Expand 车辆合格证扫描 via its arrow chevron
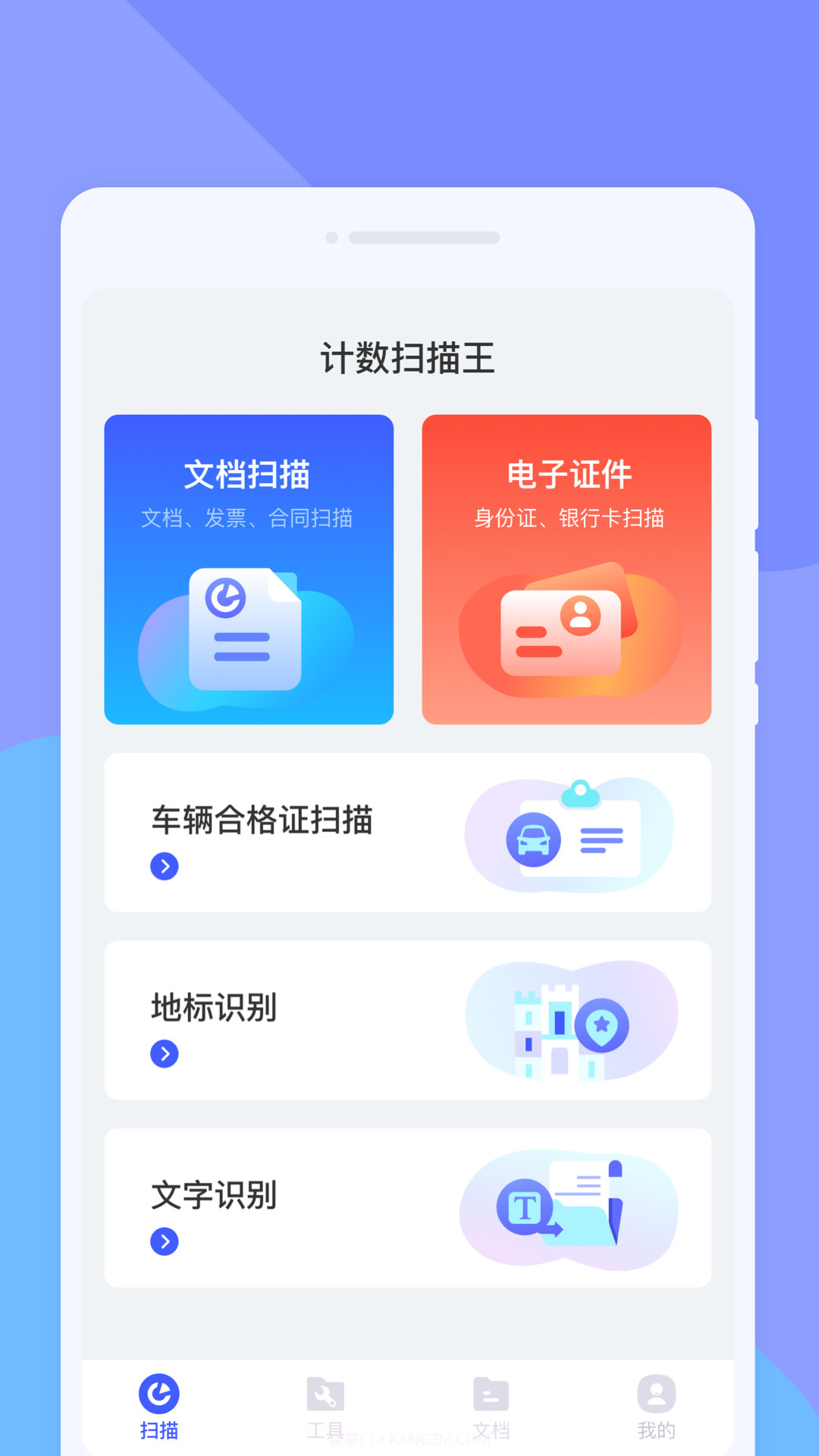This screenshot has width=819, height=1456. 164,866
